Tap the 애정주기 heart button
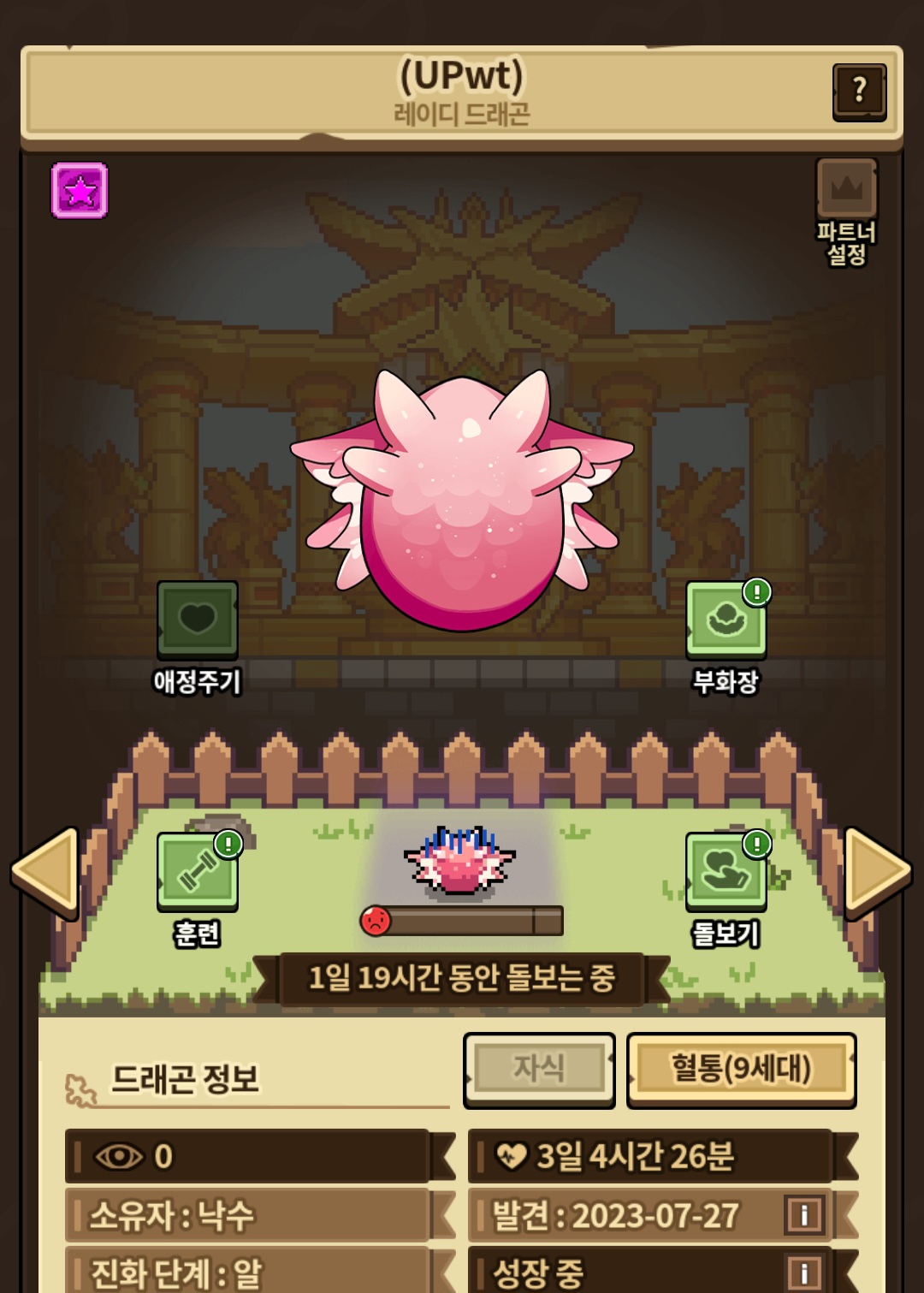The width and height of the screenshot is (924, 1293). point(198,637)
